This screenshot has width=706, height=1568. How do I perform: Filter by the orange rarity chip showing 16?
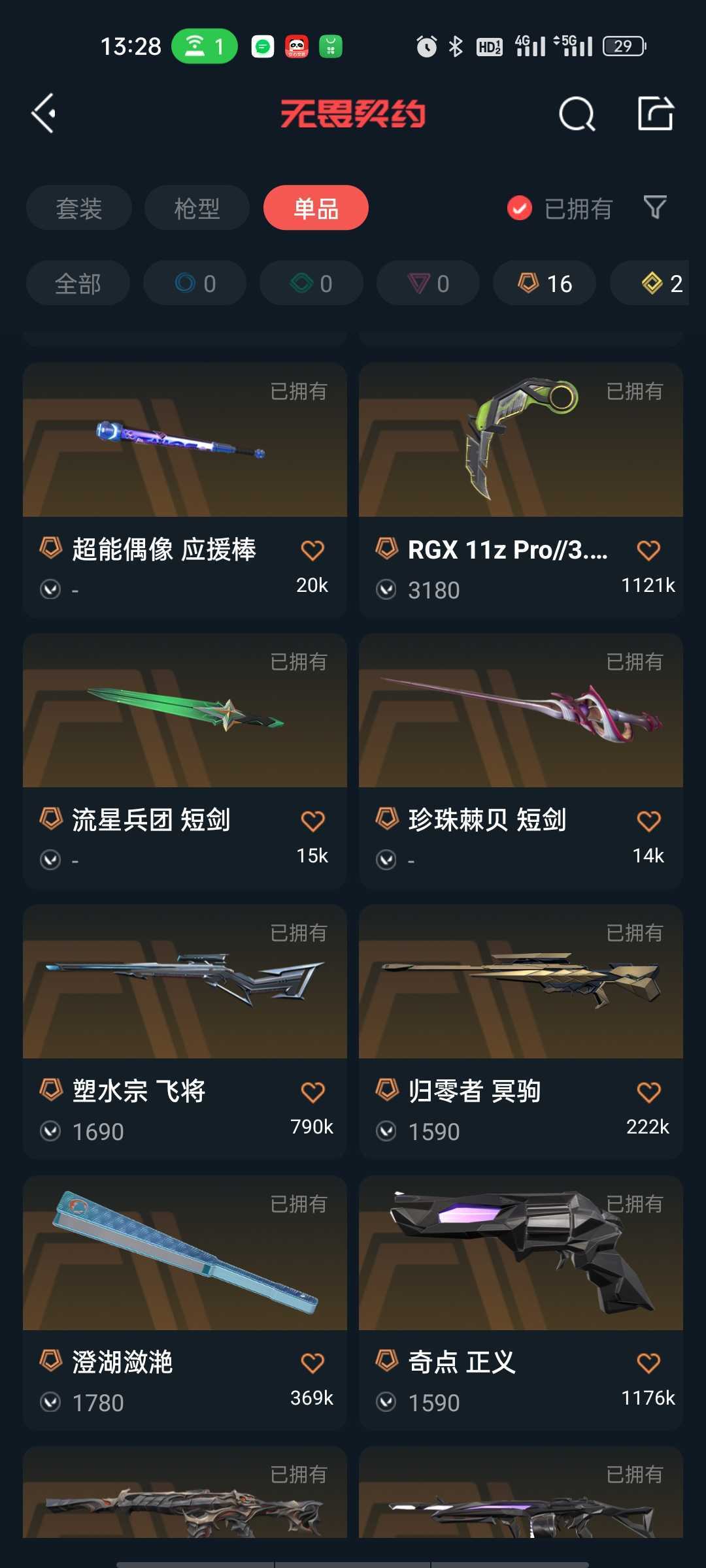pos(545,284)
